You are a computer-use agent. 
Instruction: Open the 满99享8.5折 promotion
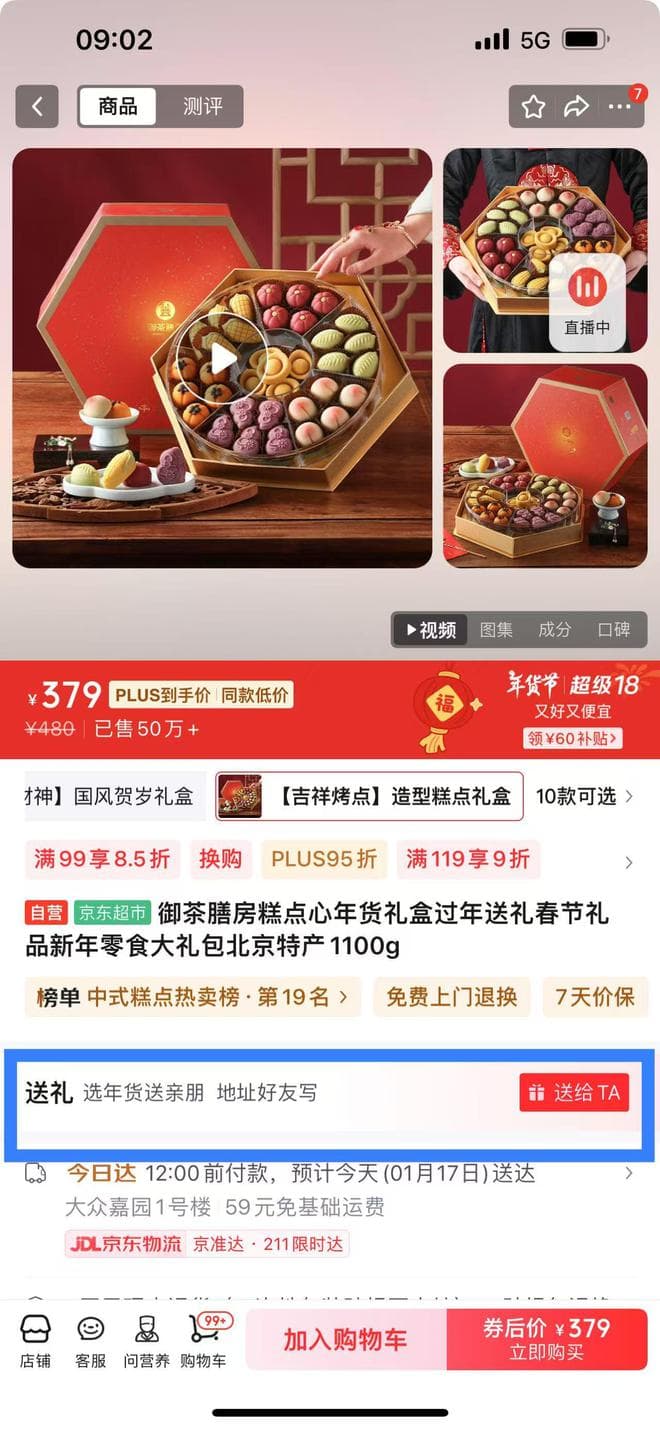point(102,858)
